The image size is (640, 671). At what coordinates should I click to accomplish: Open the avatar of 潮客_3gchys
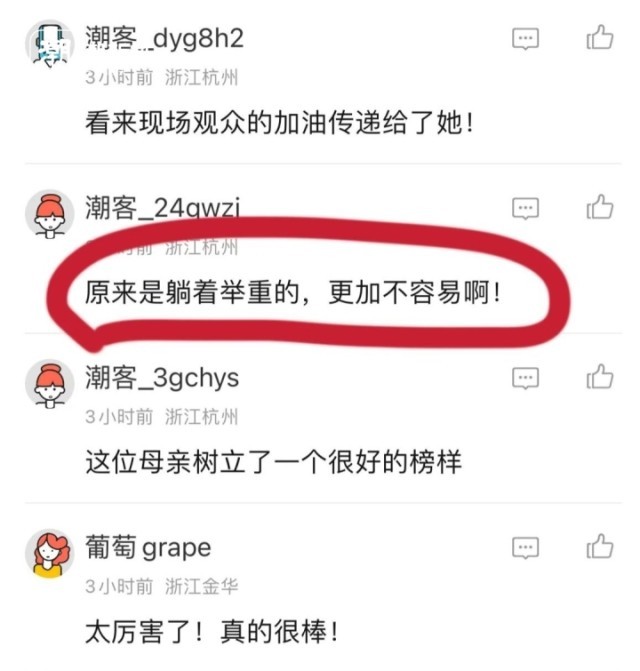click(x=49, y=383)
